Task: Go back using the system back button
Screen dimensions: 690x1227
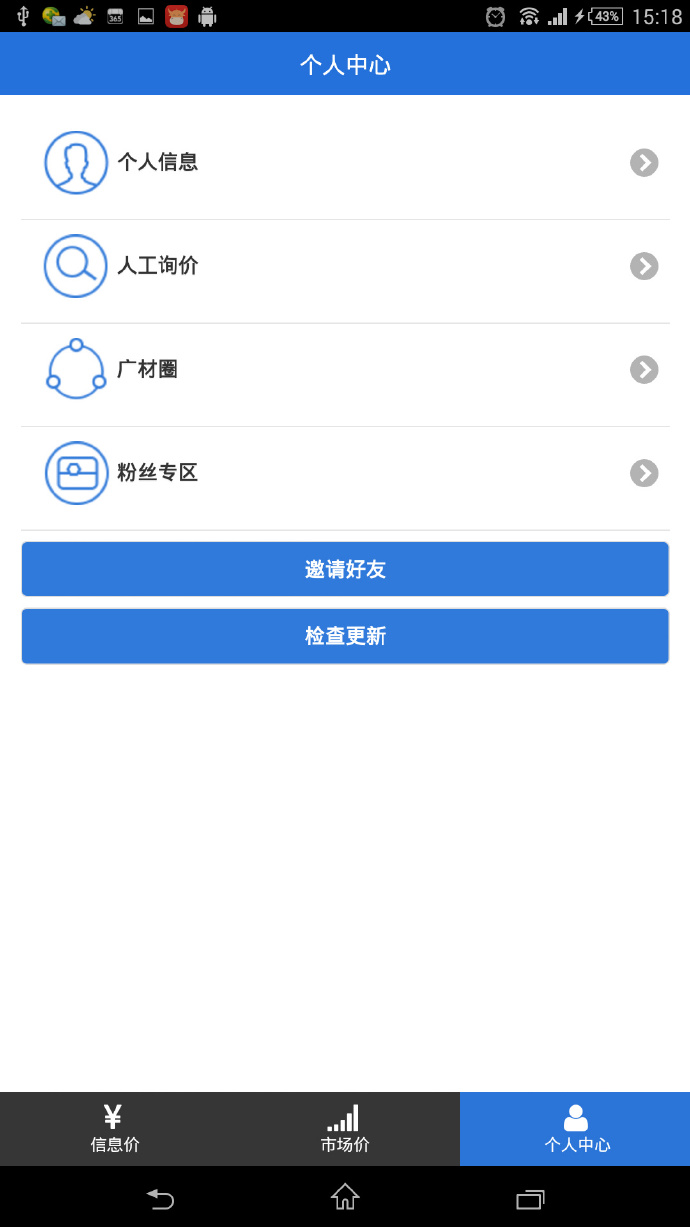Action: (x=160, y=1198)
